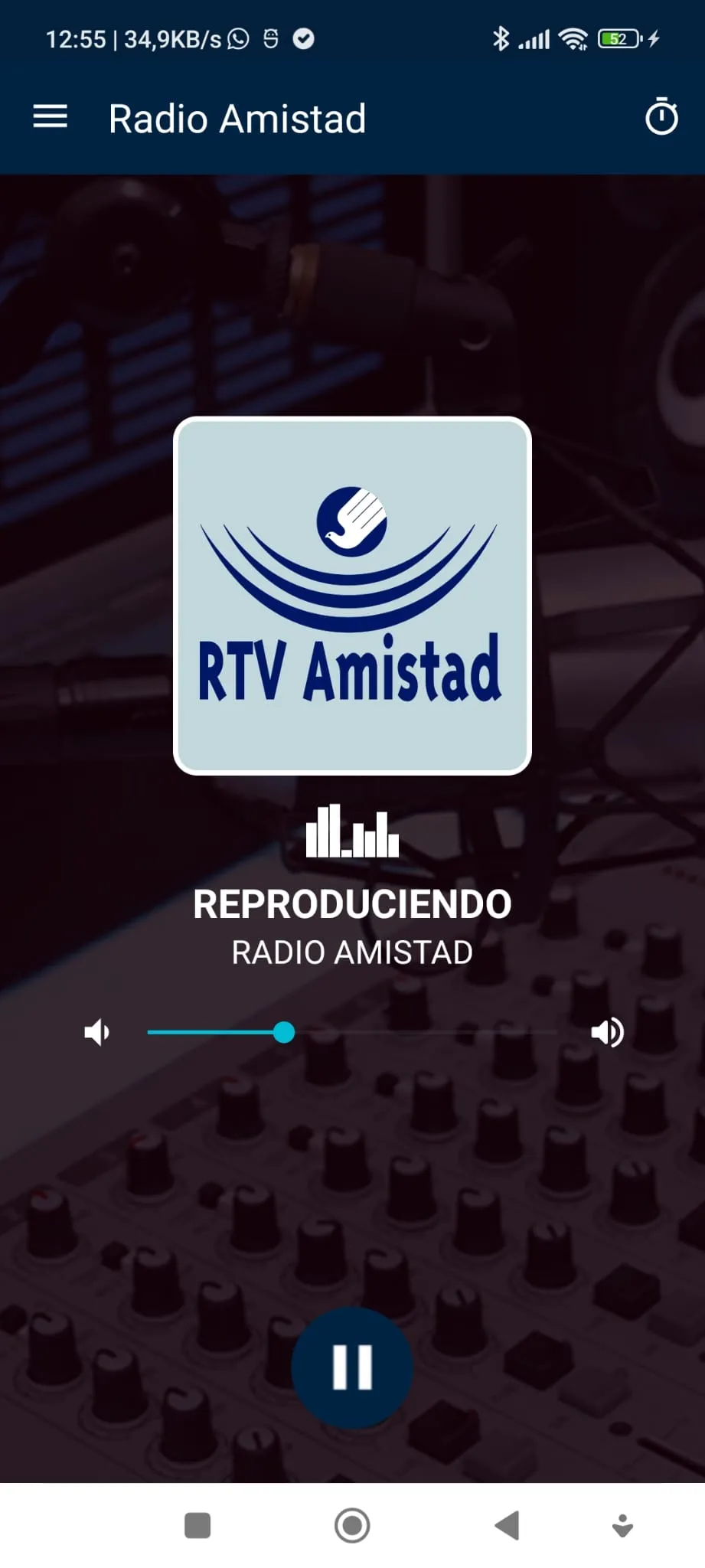Tap the high volume speaker icon
The height and width of the screenshot is (1568, 705).
(607, 1033)
